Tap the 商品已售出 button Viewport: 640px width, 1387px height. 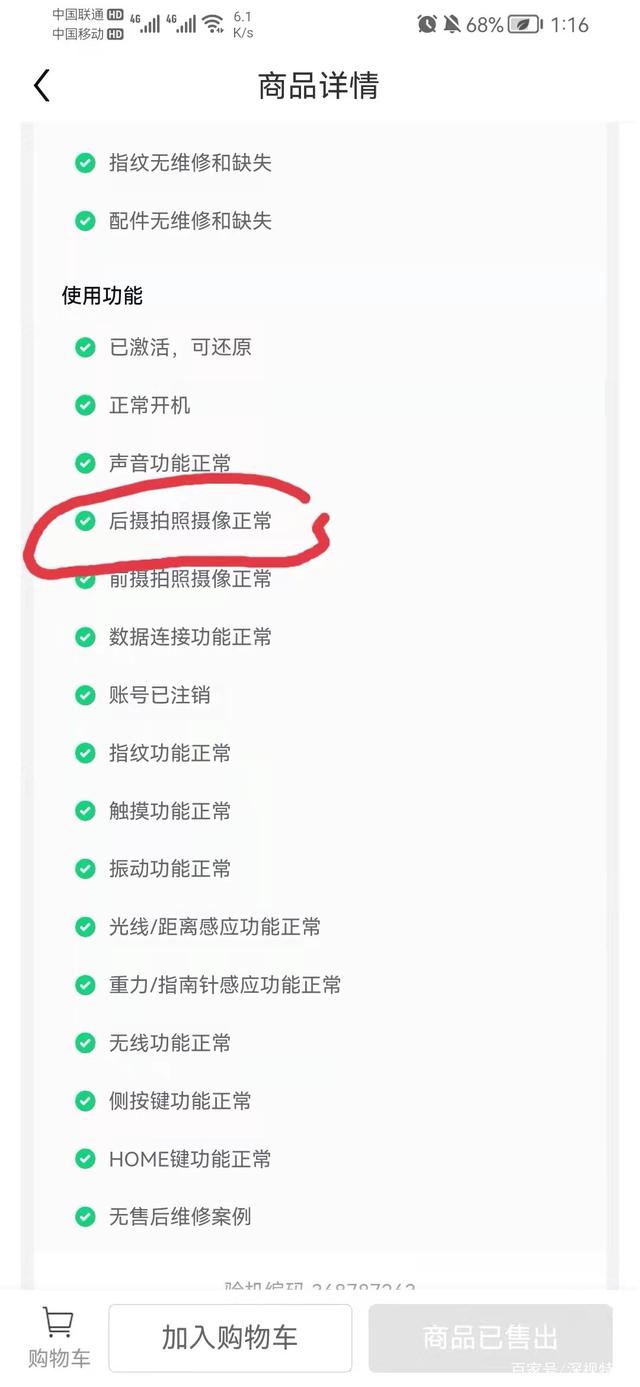click(x=490, y=1337)
